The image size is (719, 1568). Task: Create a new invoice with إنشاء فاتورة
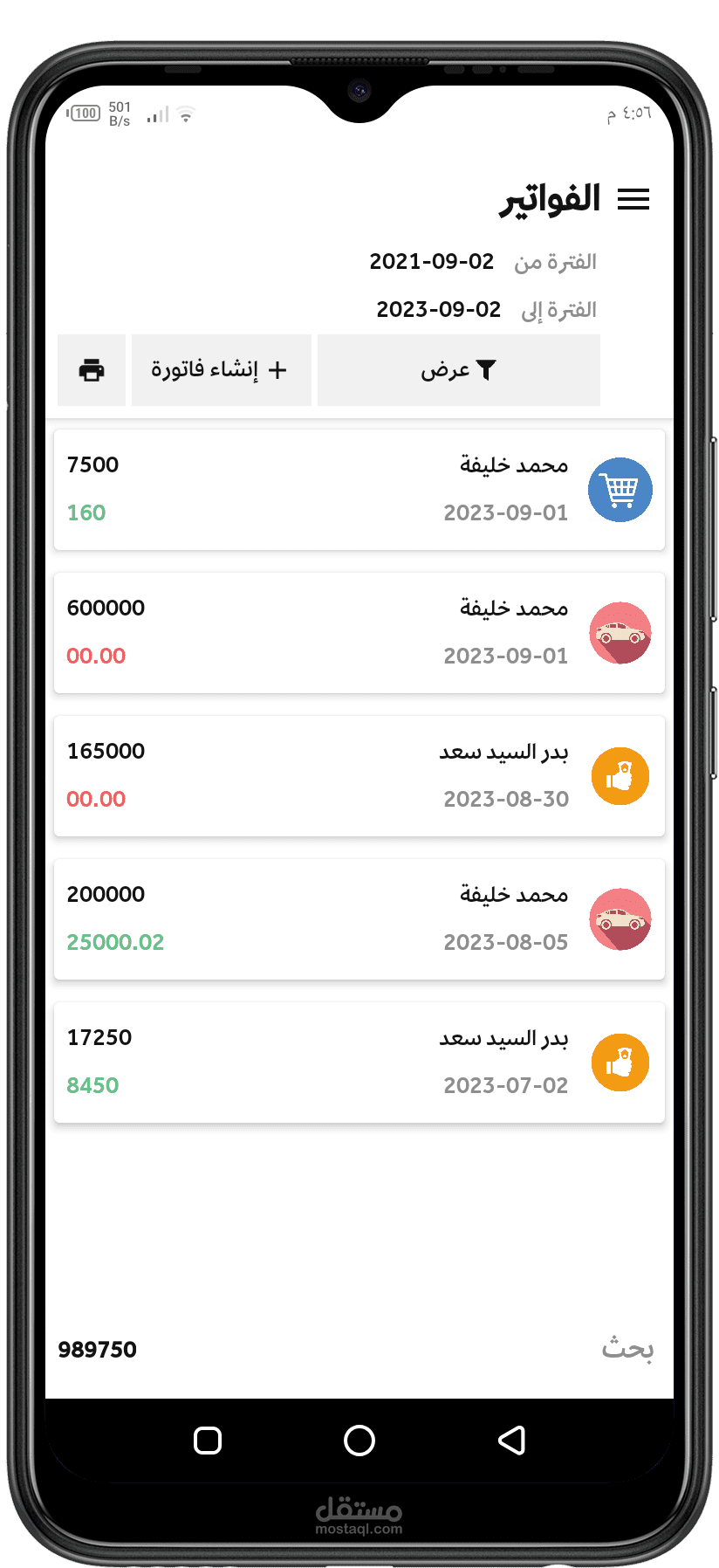click(222, 370)
